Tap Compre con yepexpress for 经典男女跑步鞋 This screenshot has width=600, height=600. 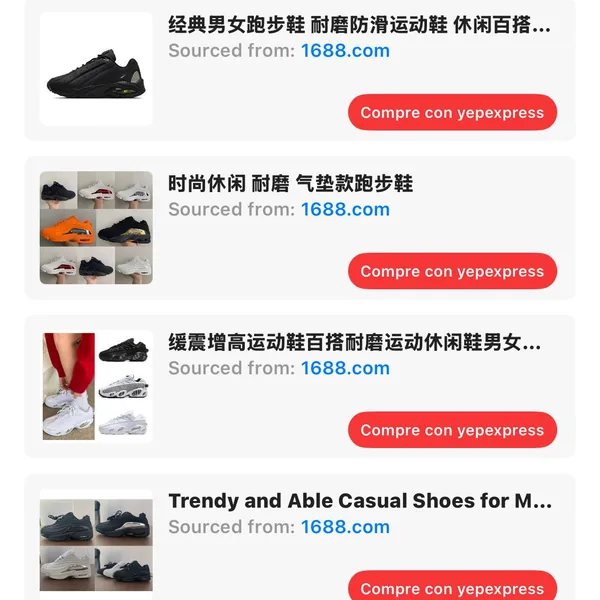[x=452, y=113]
